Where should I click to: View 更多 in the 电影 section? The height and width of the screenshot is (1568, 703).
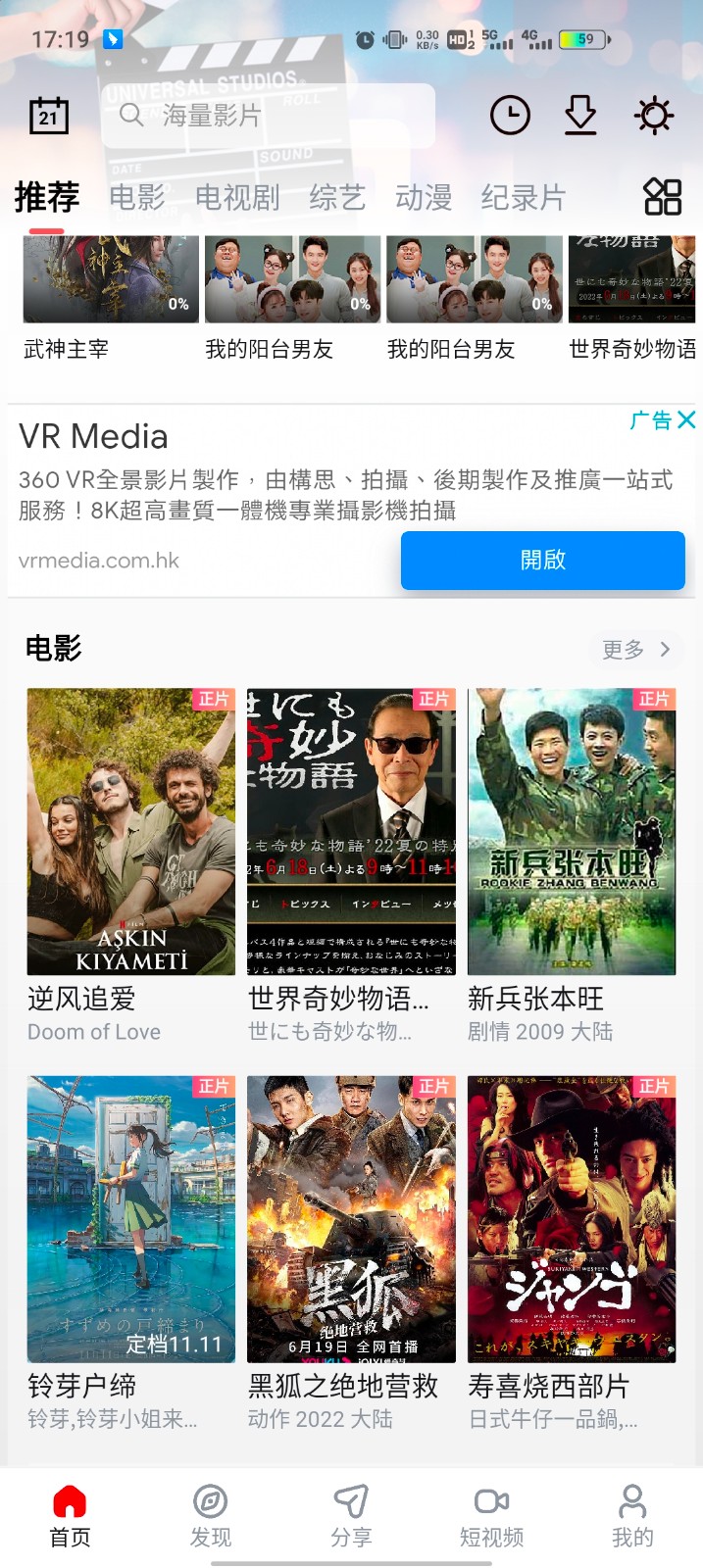[635, 649]
